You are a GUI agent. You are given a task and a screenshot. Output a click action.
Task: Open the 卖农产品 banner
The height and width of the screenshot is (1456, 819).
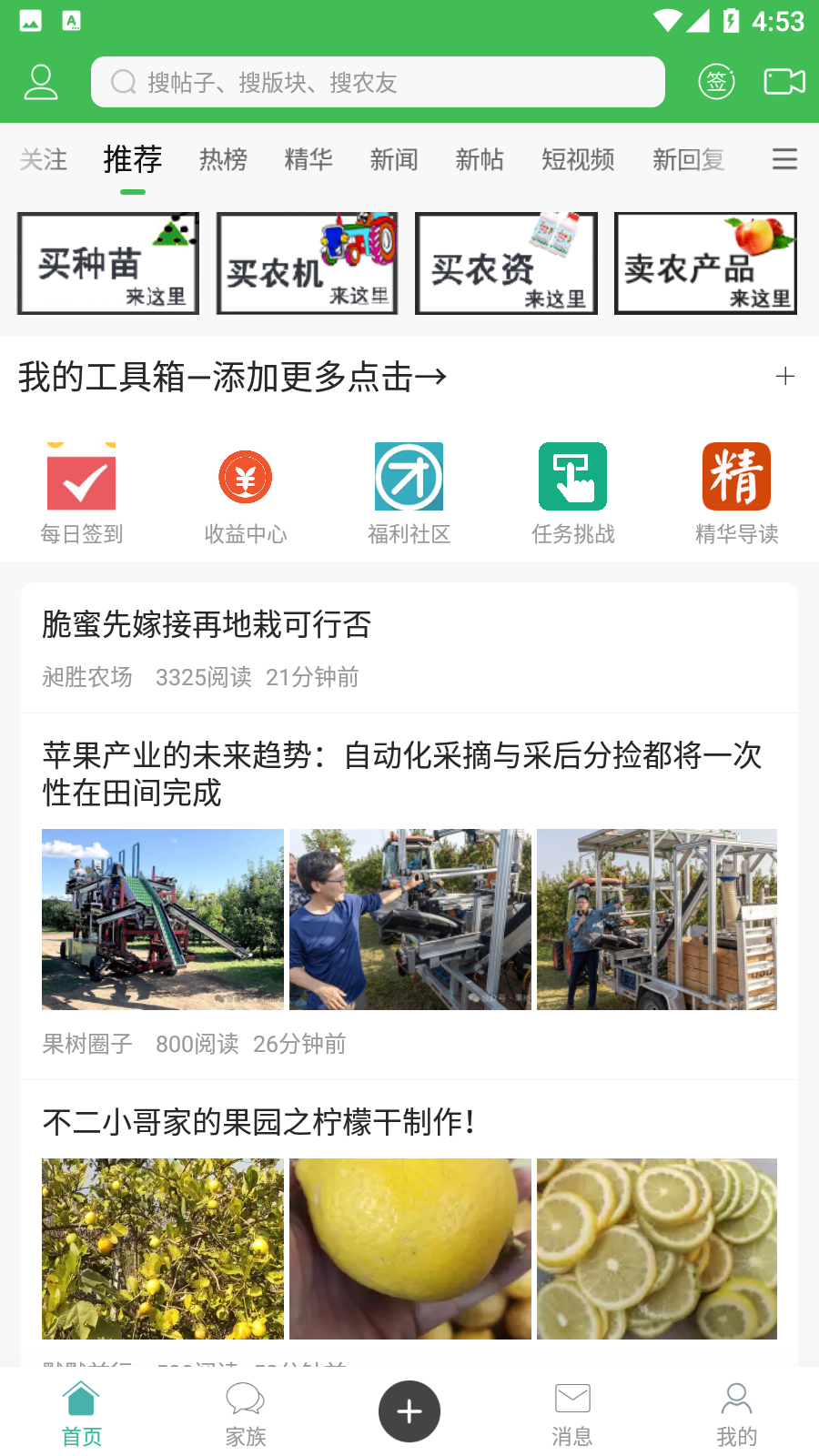705,264
